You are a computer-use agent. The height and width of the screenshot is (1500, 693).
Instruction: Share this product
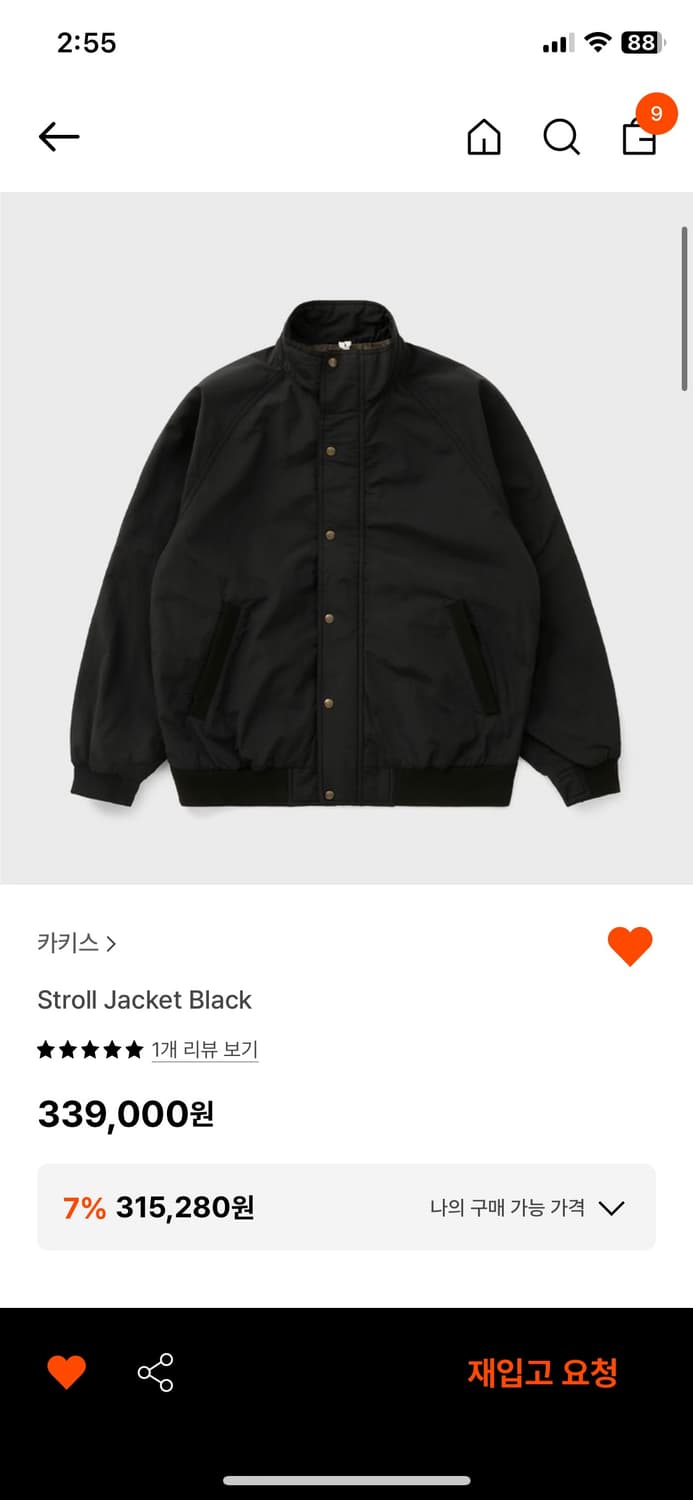pos(156,1372)
